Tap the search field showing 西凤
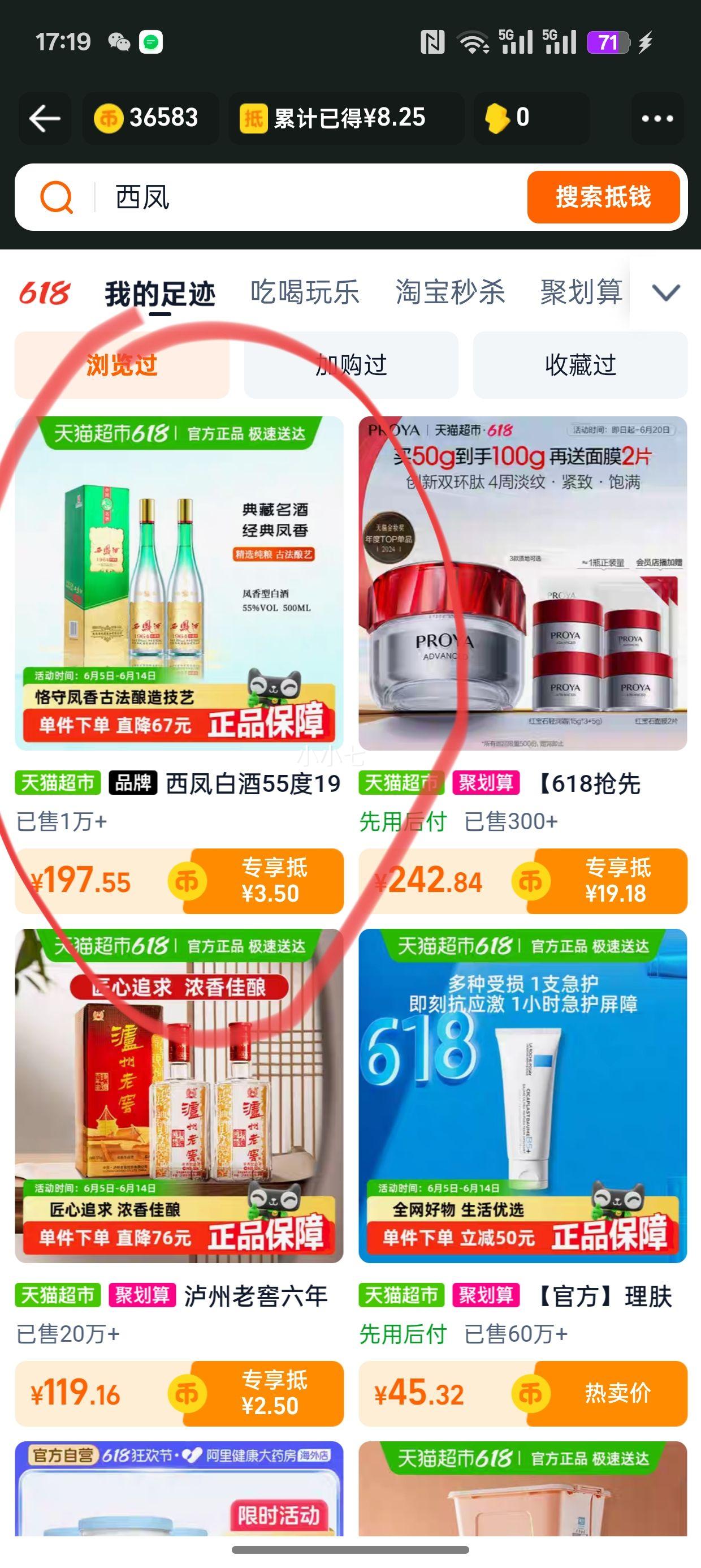This screenshot has width=701, height=1568. pyautogui.click(x=304, y=197)
